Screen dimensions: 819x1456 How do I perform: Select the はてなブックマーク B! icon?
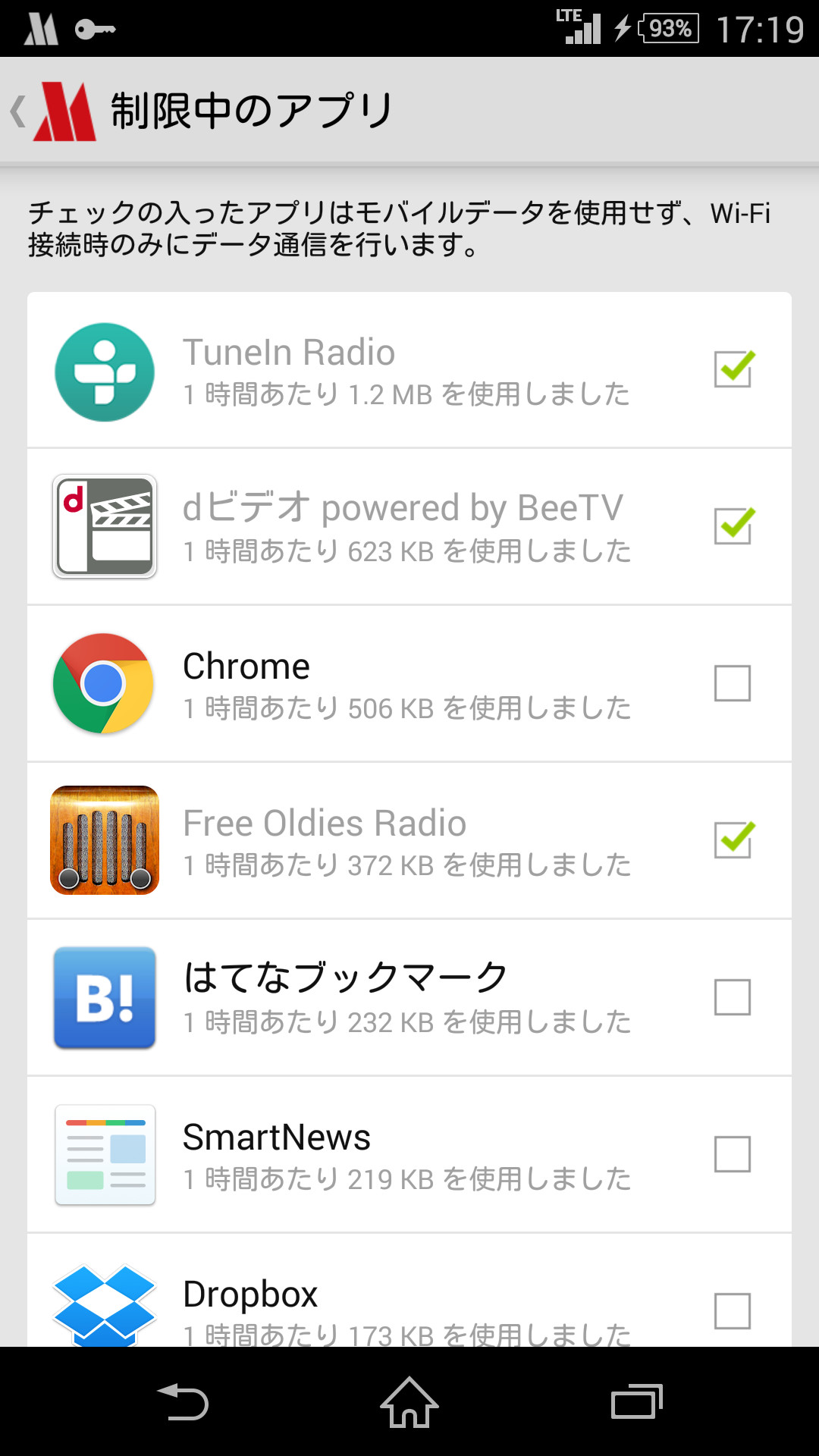(x=104, y=997)
